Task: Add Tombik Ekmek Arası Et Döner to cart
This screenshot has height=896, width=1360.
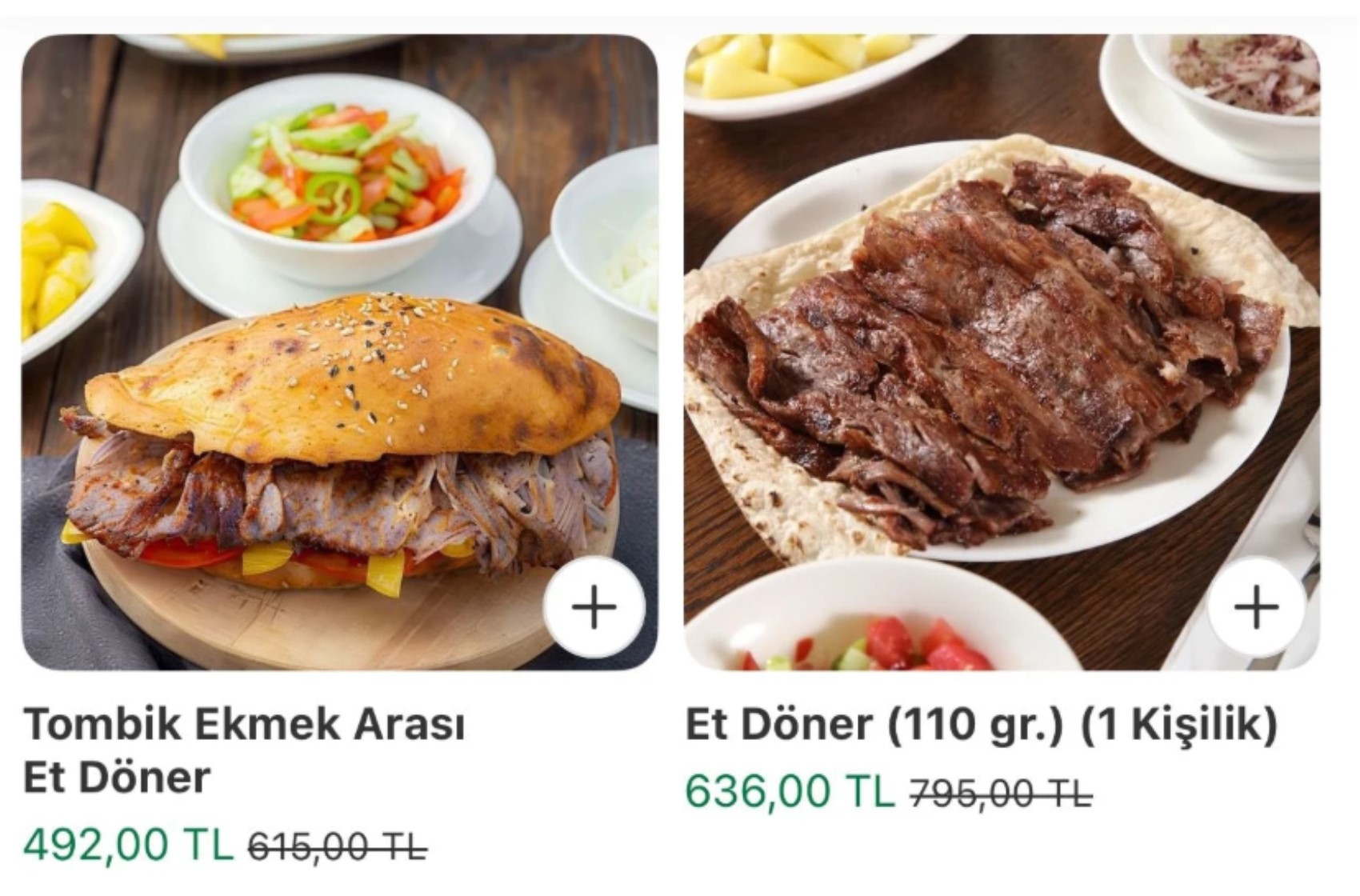Action: 594,607
